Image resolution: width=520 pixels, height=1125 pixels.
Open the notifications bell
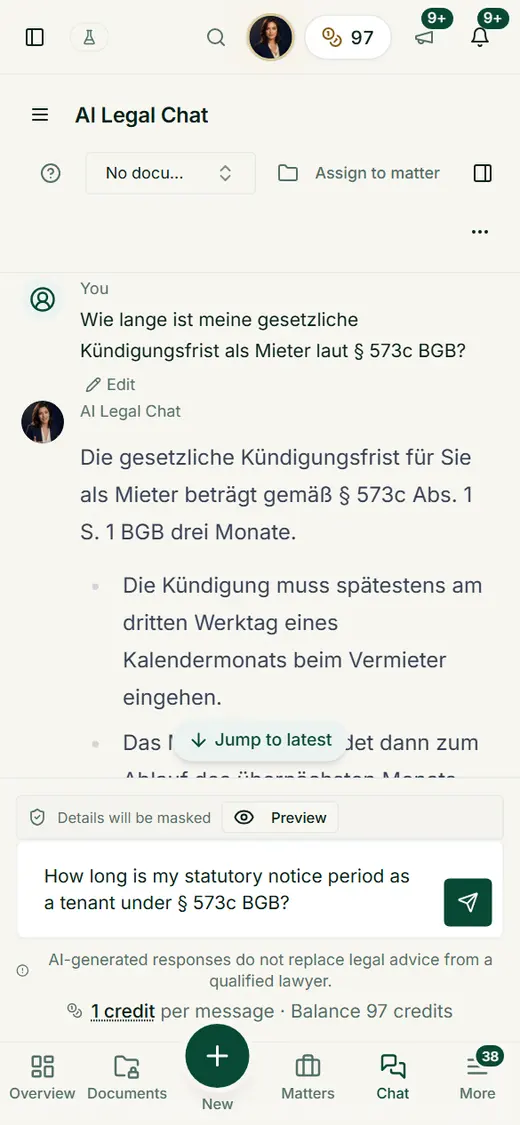click(x=480, y=37)
